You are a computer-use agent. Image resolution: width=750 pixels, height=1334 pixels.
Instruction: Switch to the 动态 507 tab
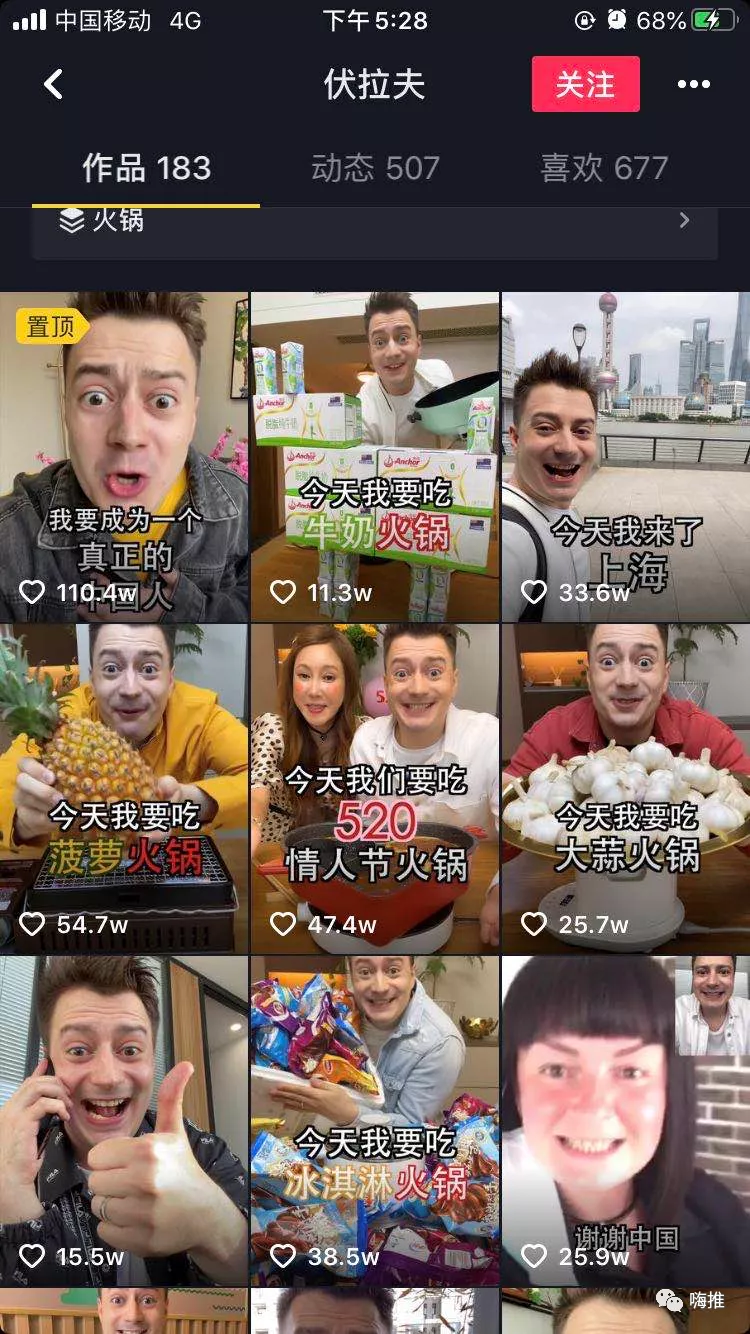click(x=375, y=168)
